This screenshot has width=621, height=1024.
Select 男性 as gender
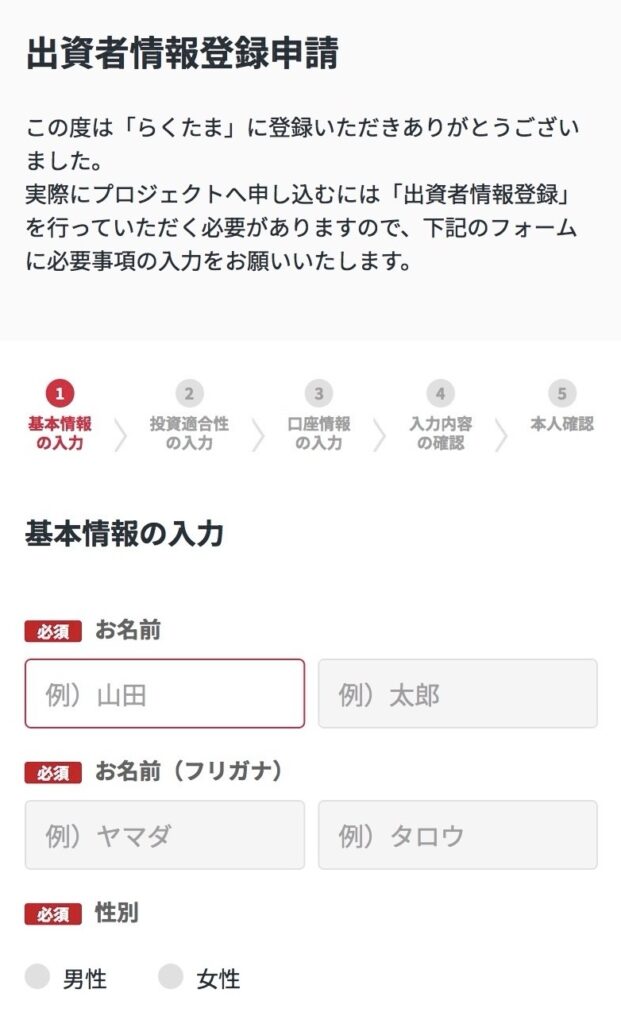click(38, 977)
